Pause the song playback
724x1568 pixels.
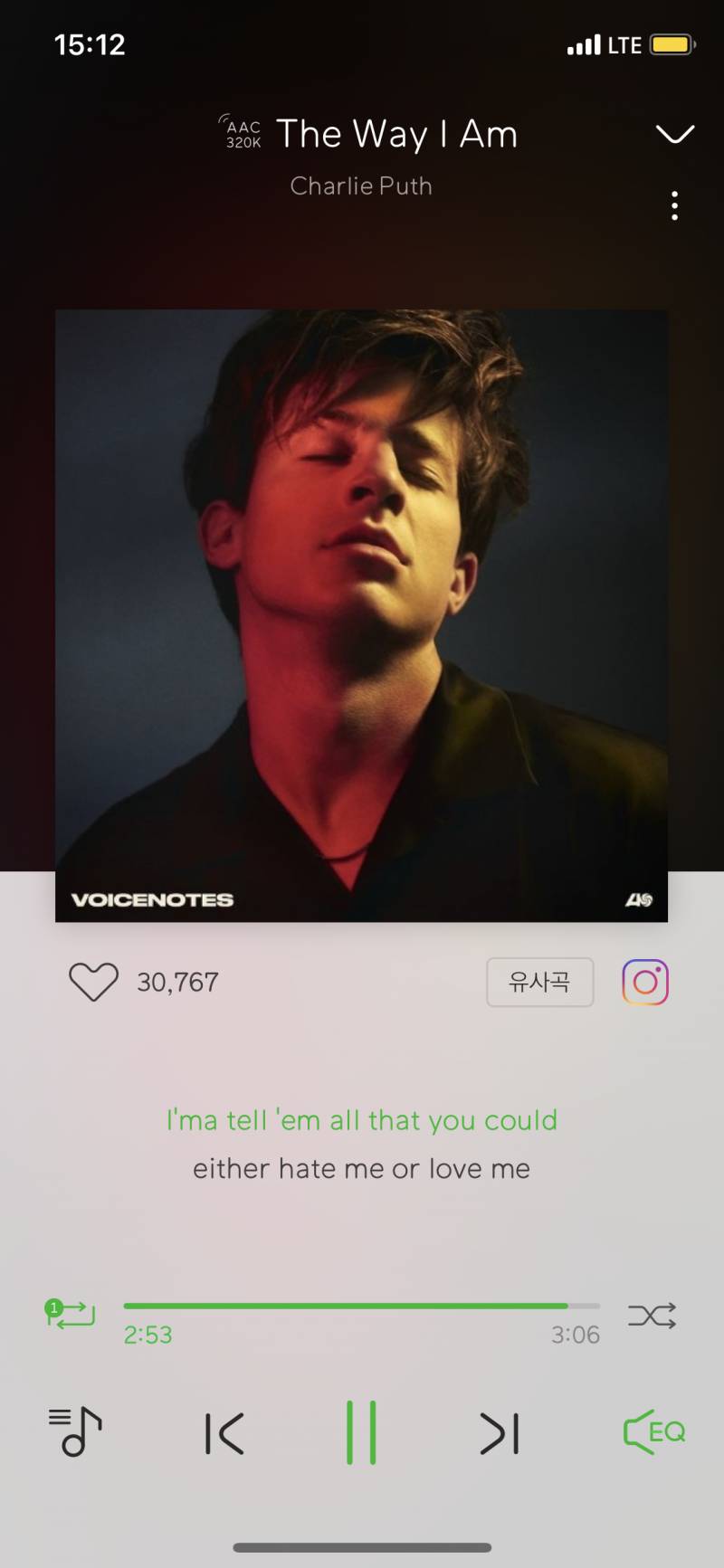pyautogui.click(x=362, y=1432)
